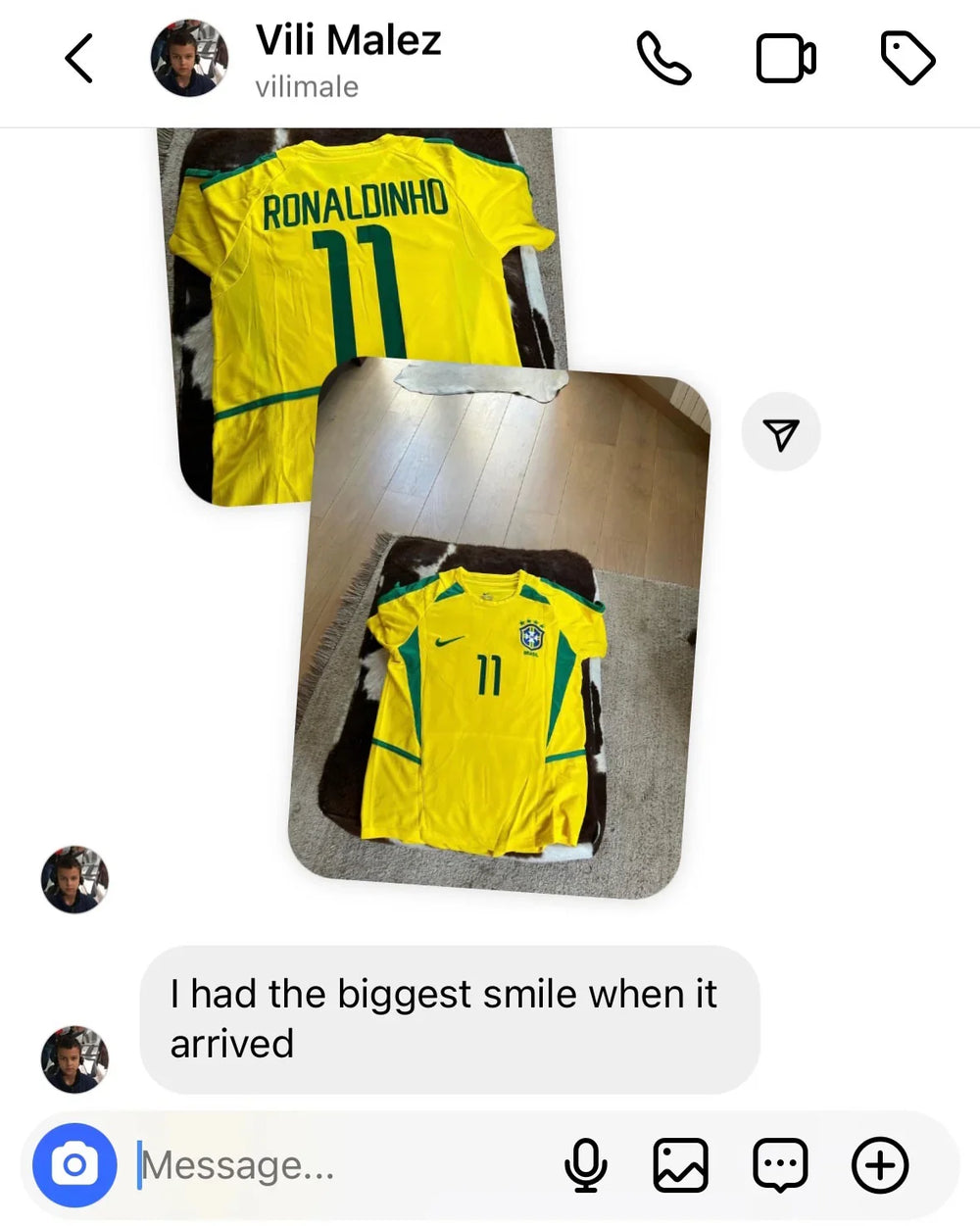
Task: Open the label tag options
Action: coord(907,59)
